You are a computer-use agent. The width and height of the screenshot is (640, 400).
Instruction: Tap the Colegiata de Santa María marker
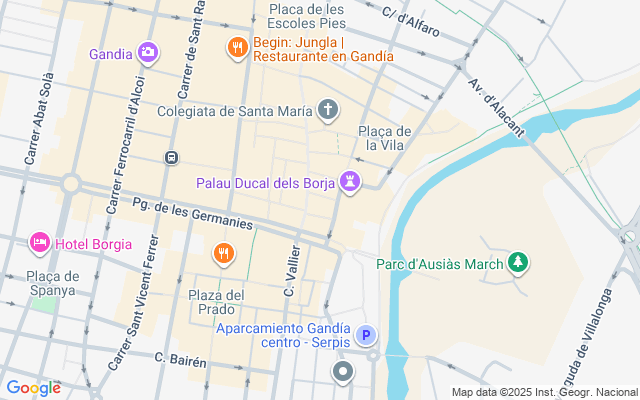click(328, 110)
